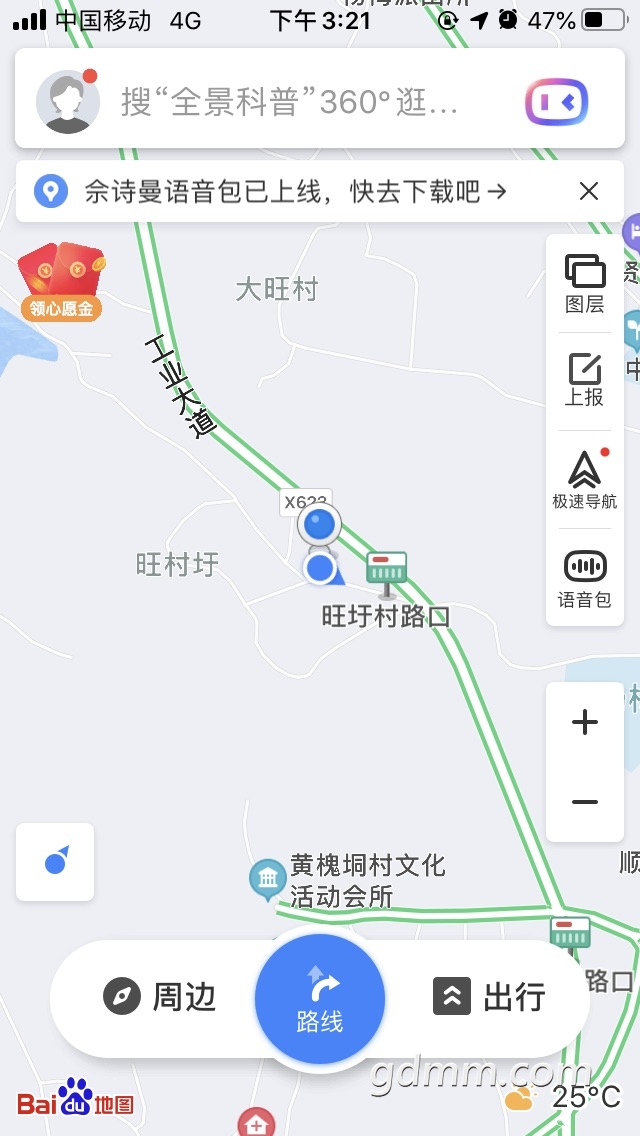640x1136 pixels.
Task: Open the voice assistant icon in search bar
Action: 556,102
